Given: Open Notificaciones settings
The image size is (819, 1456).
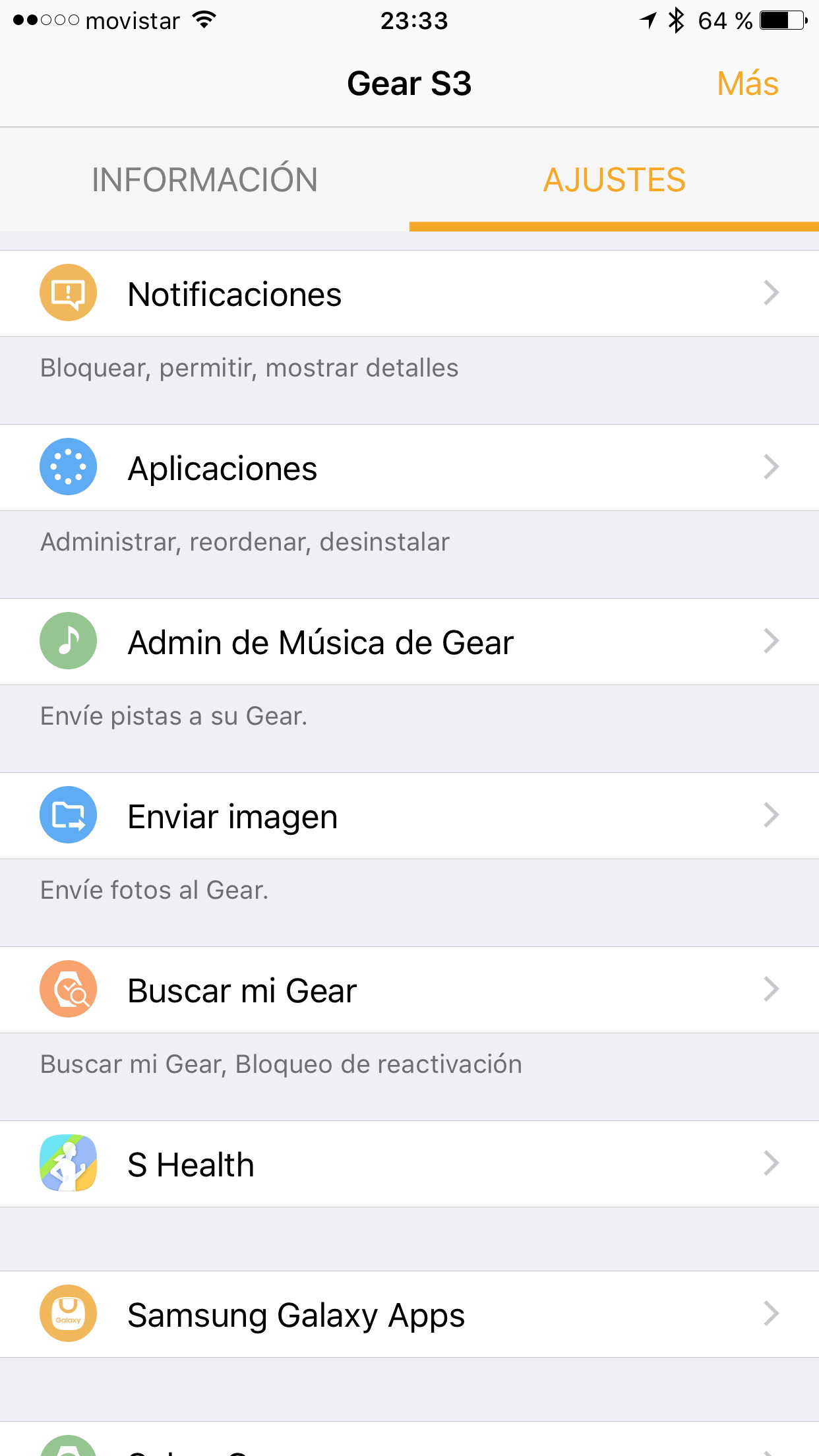Looking at the screenshot, I should tap(409, 293).
